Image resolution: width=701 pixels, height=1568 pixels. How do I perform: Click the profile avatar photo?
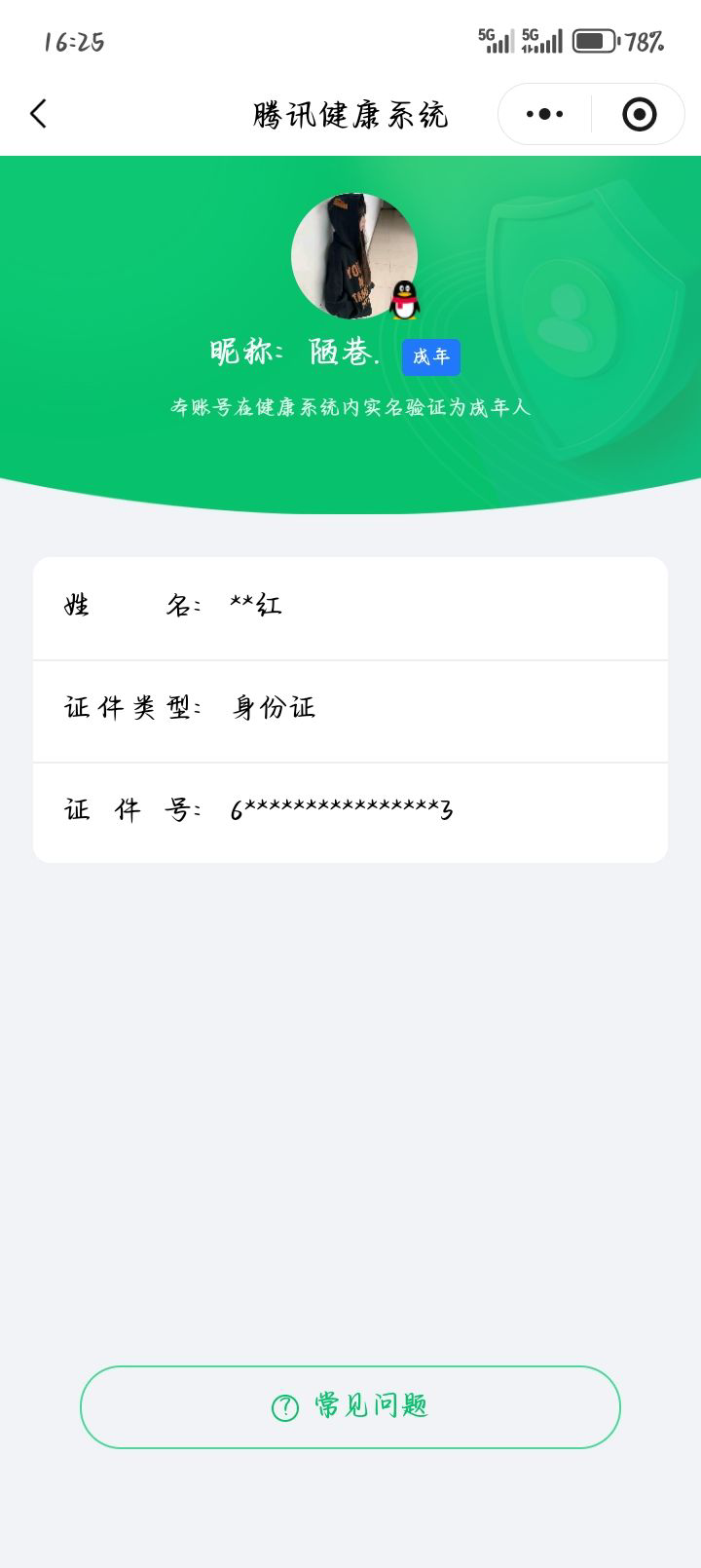click(355, 256)
